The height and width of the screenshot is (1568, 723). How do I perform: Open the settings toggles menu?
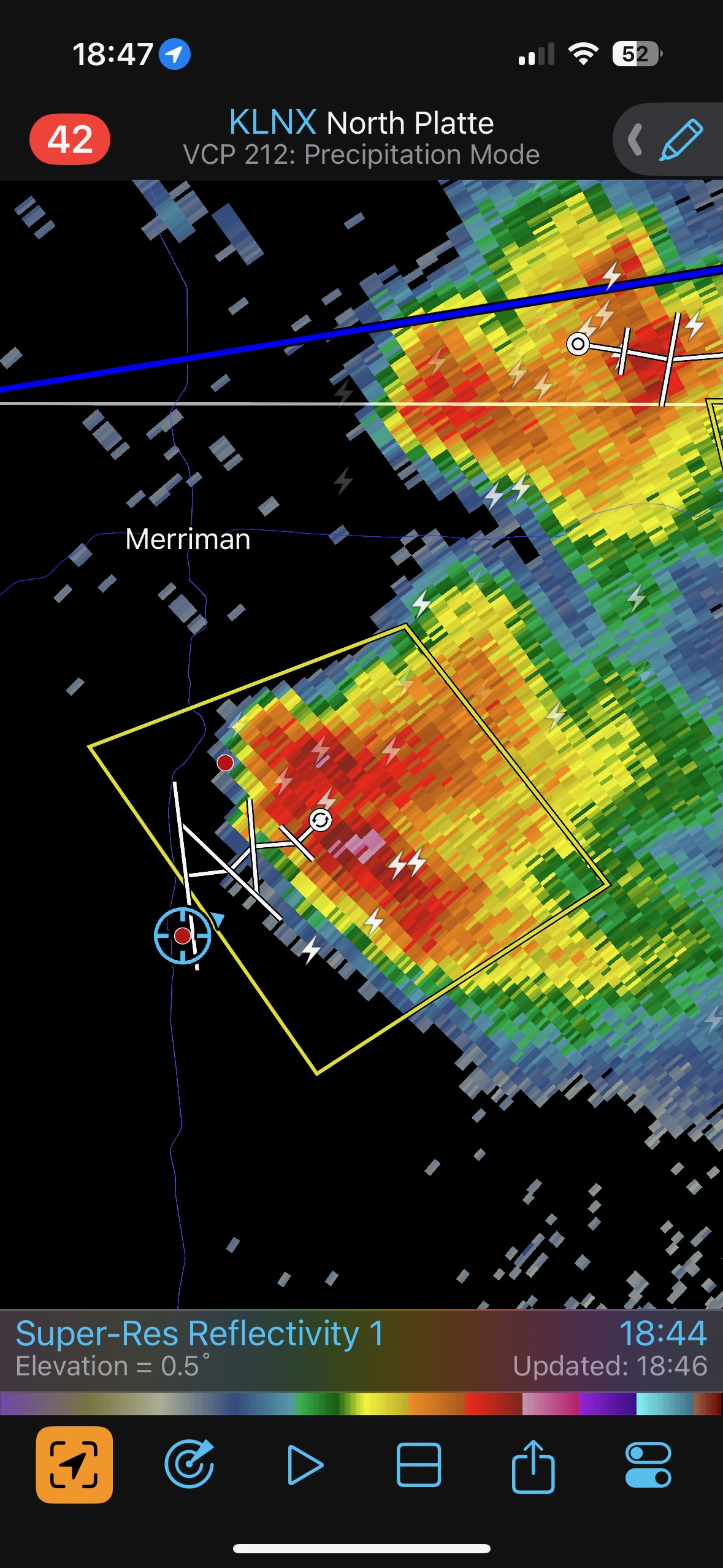(648, 1464)
